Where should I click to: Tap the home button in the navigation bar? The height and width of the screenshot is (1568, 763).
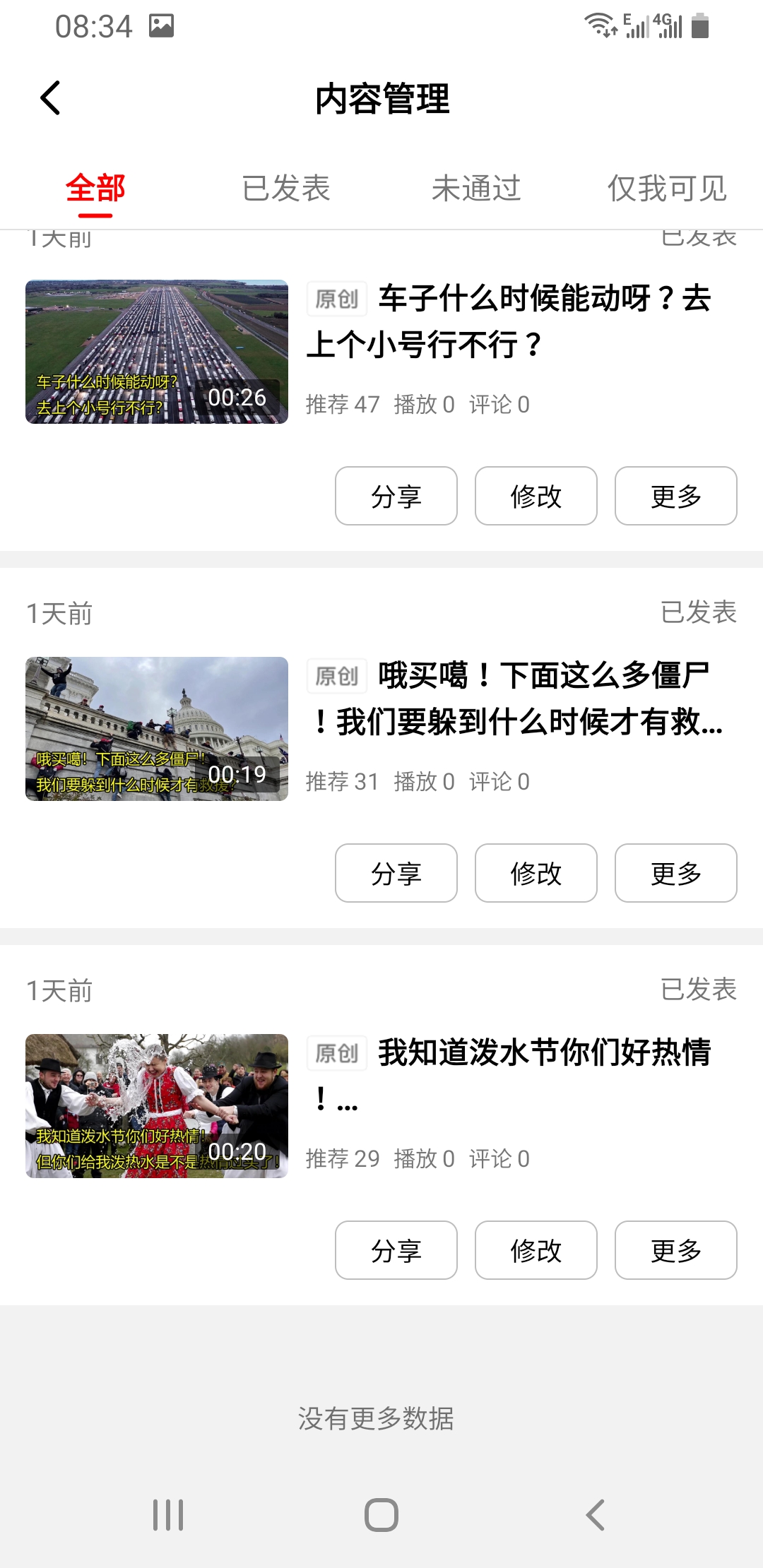(381, 1513)
